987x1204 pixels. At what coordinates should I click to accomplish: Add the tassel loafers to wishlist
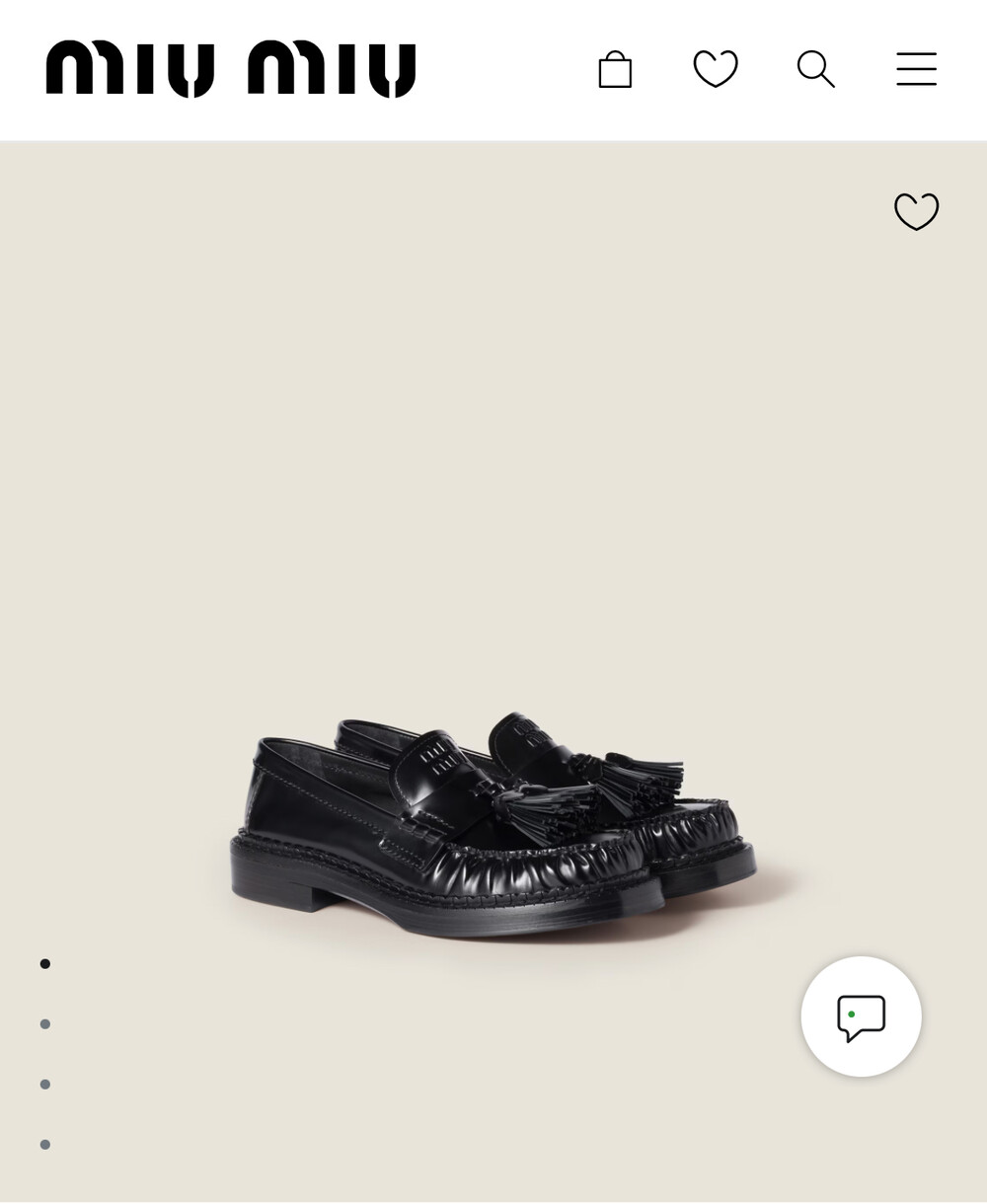click(916, 211)
